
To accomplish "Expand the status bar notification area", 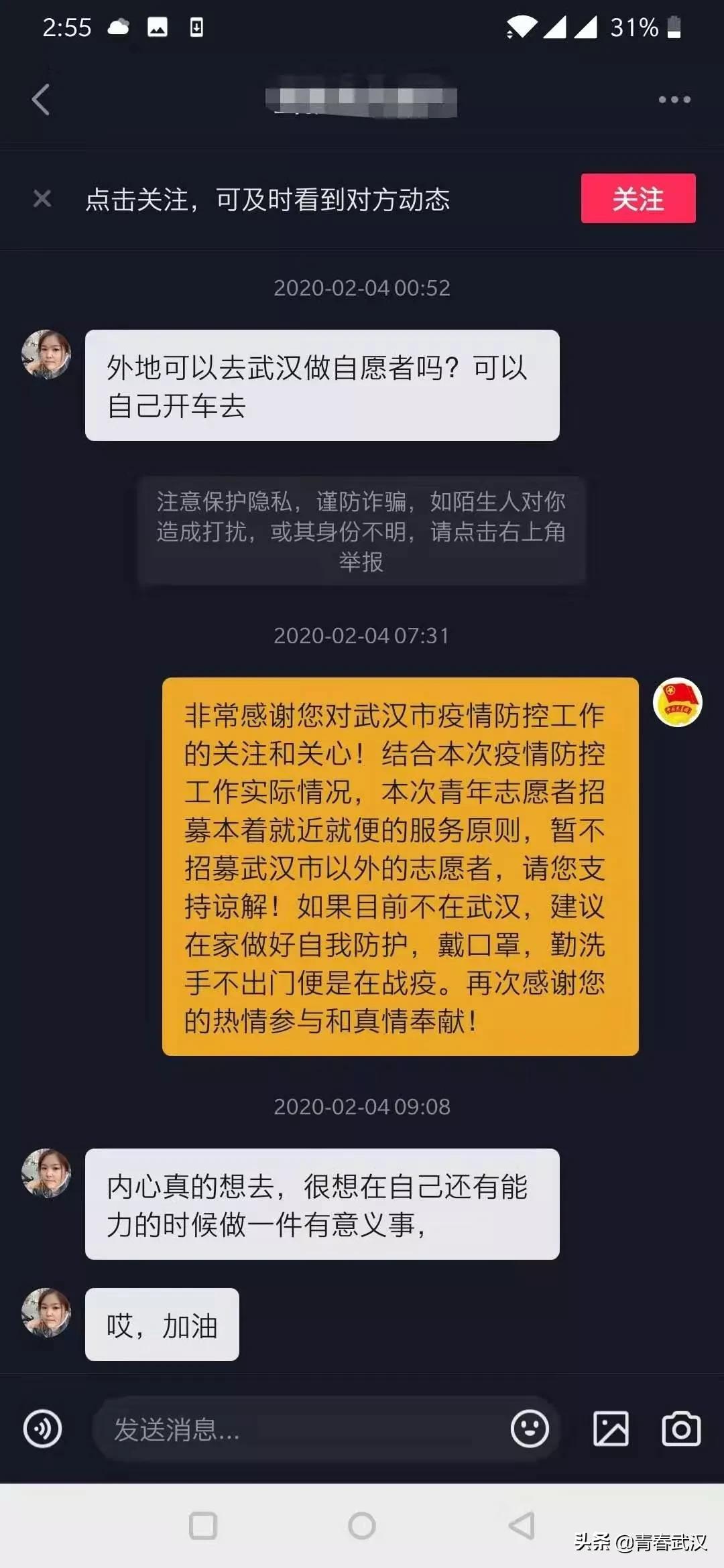I will click(x=362, y=27).
